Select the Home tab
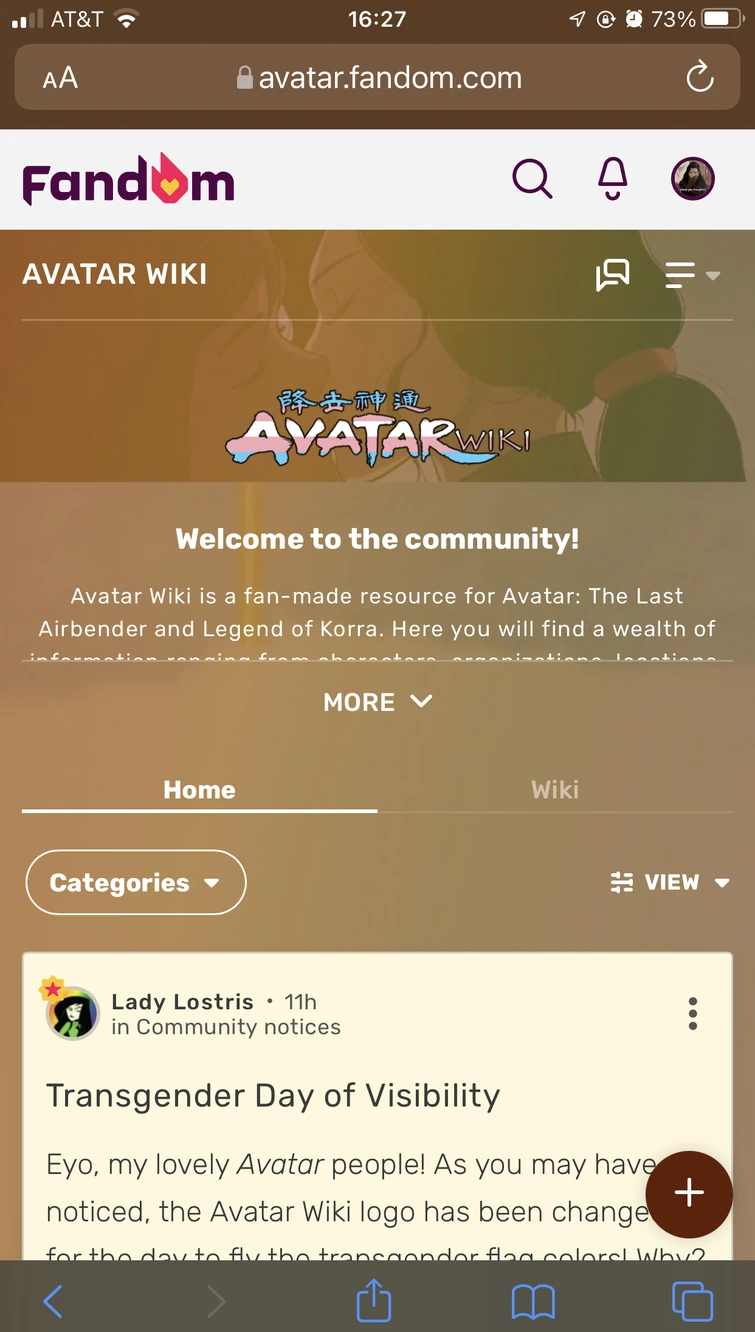The height and width of the screenshot is (1332, 755). [x=199, y=790]
